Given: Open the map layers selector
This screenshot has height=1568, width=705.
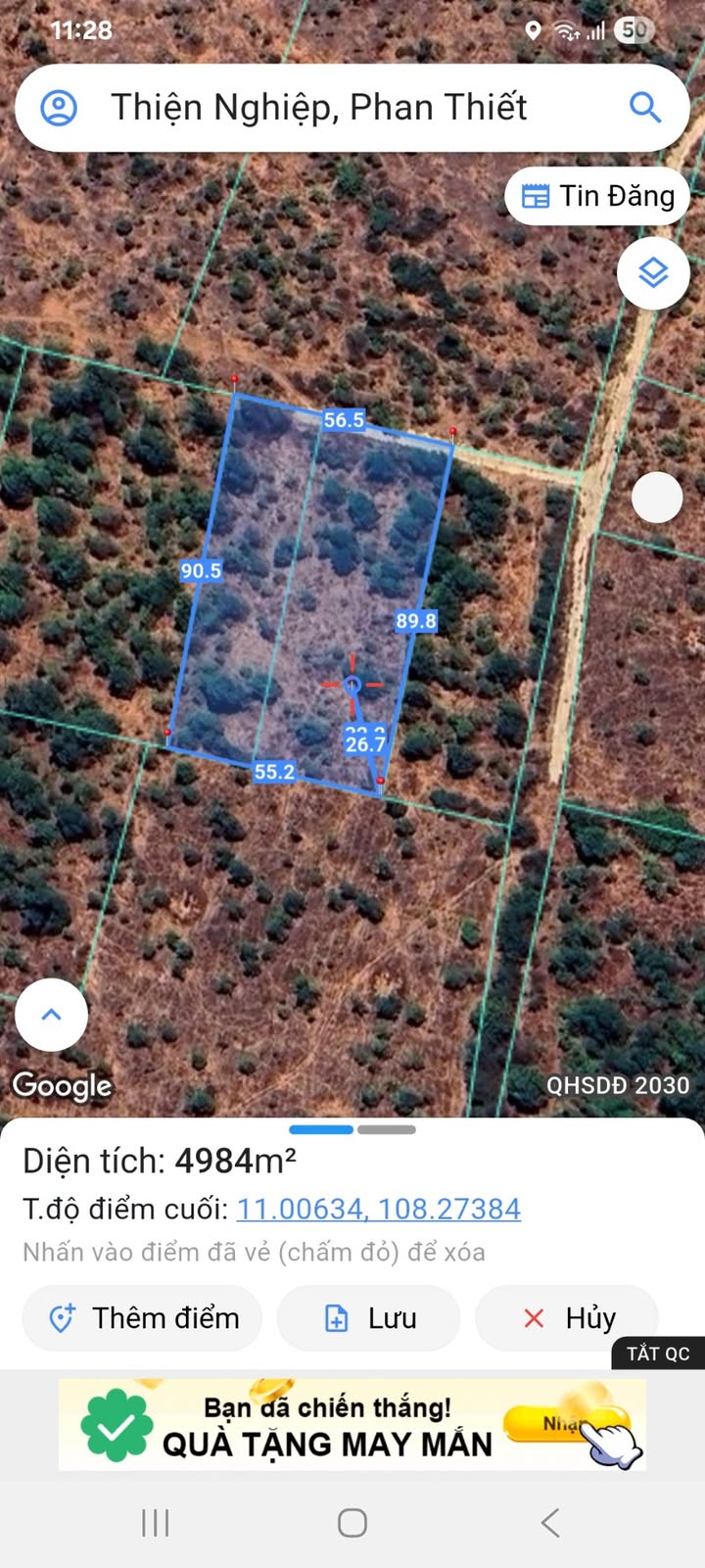Looking at the screenshot, I should [653, 272].
